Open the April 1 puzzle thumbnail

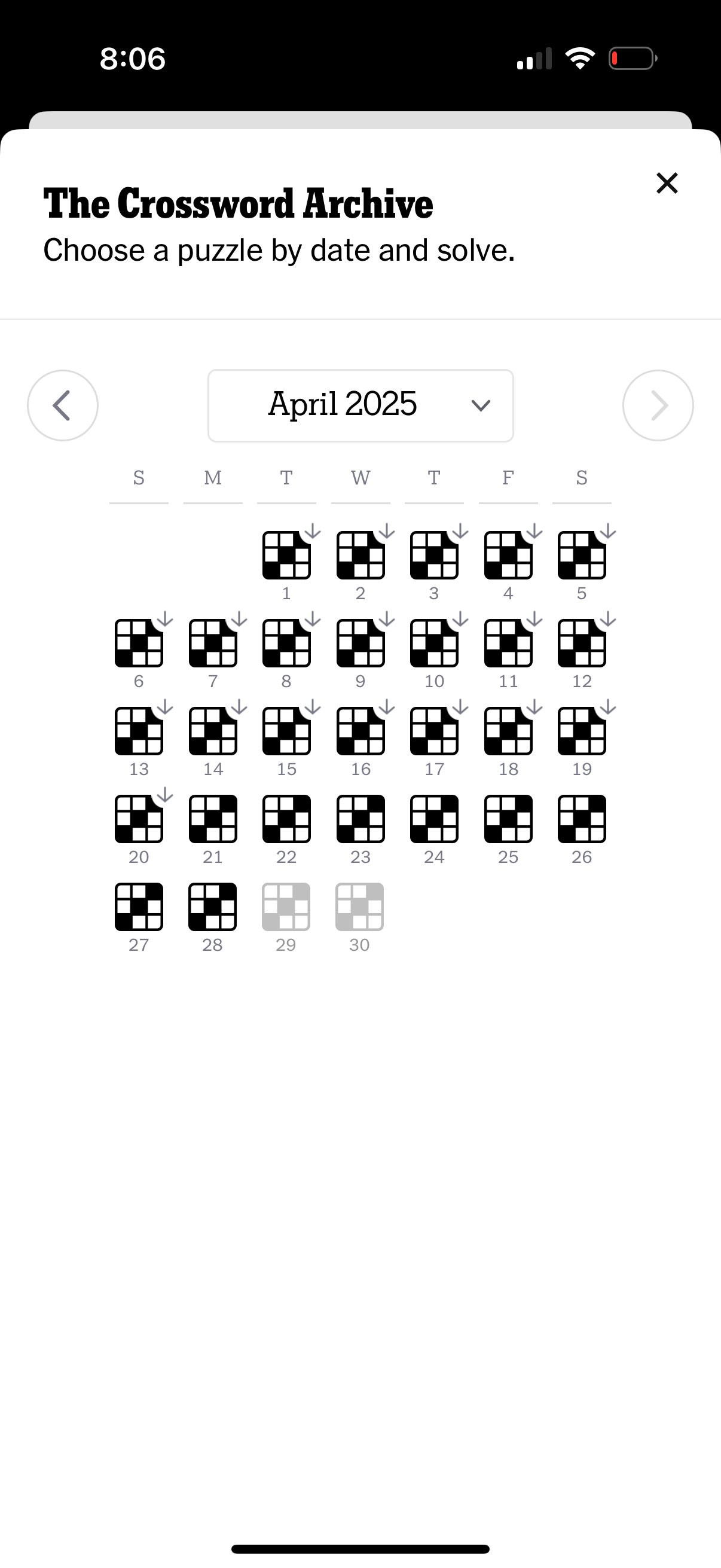(x=286, y=556)
